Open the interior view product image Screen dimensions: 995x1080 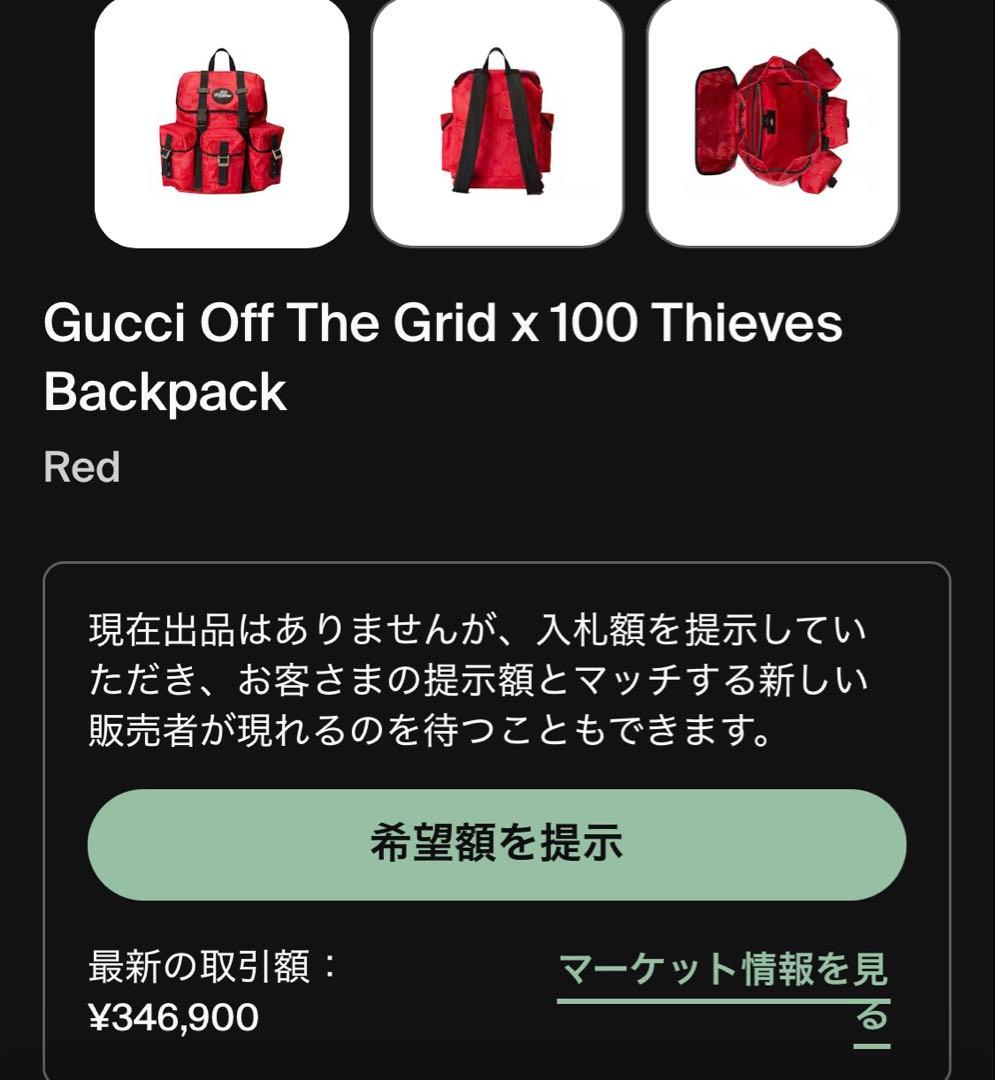[772, 120]
